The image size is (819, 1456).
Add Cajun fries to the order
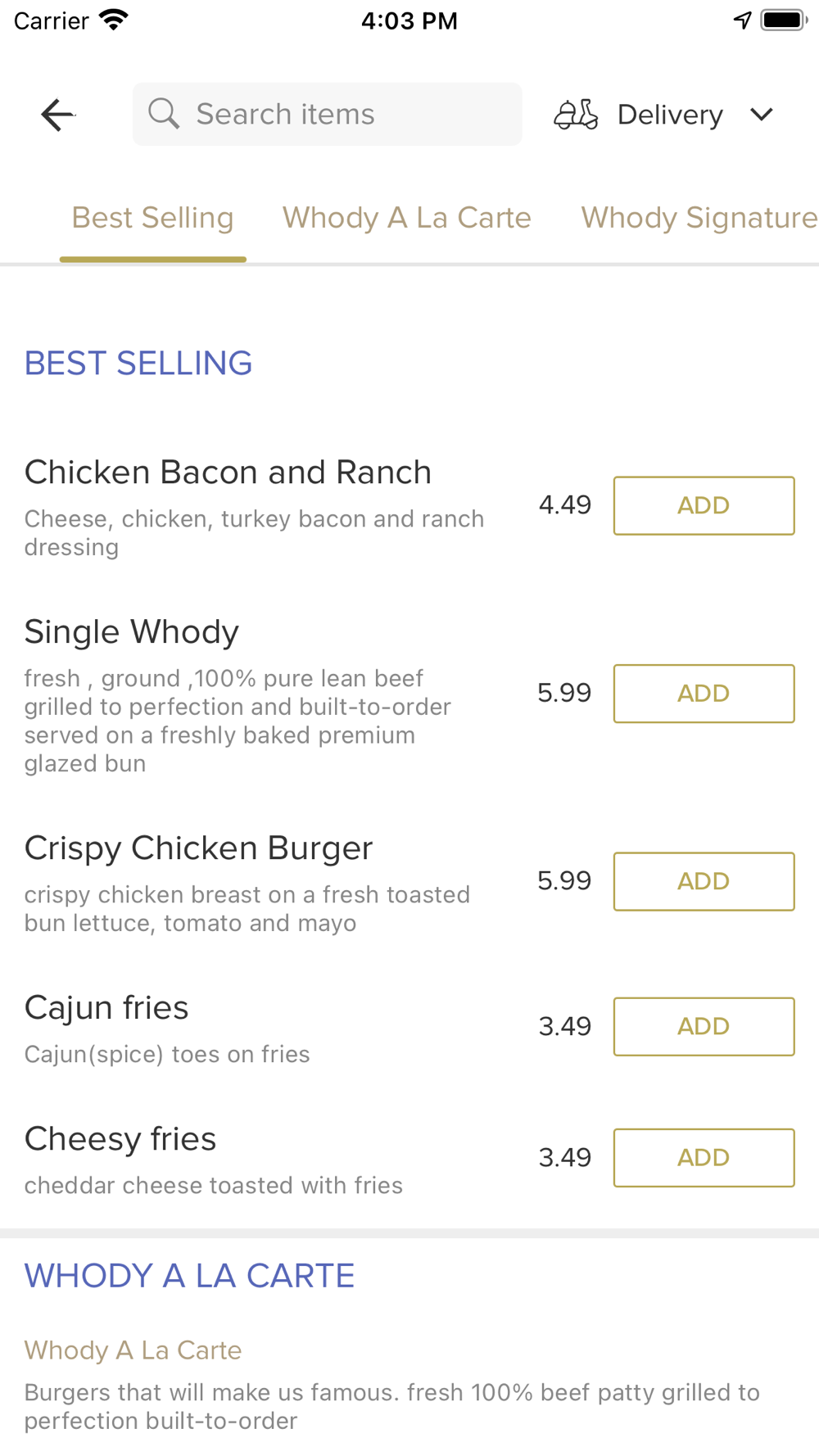(x=704, y=1026)
